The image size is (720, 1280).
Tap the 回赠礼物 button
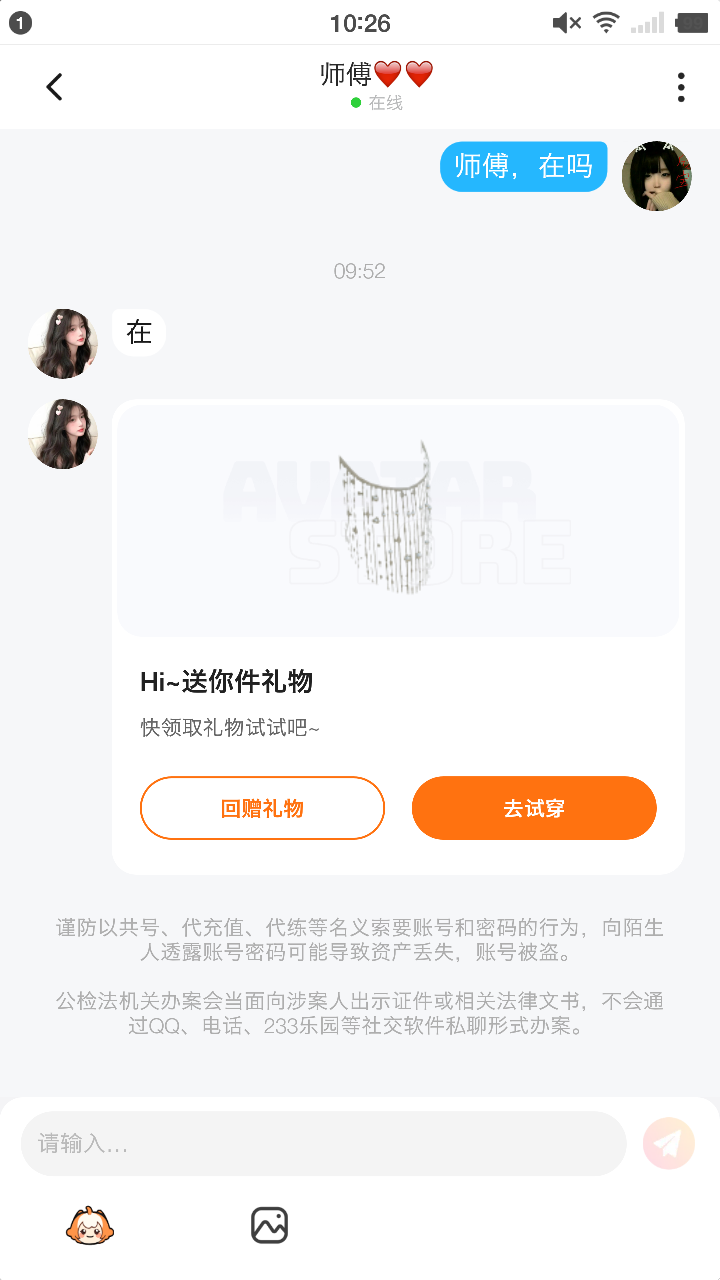click(x=262, y=808)
